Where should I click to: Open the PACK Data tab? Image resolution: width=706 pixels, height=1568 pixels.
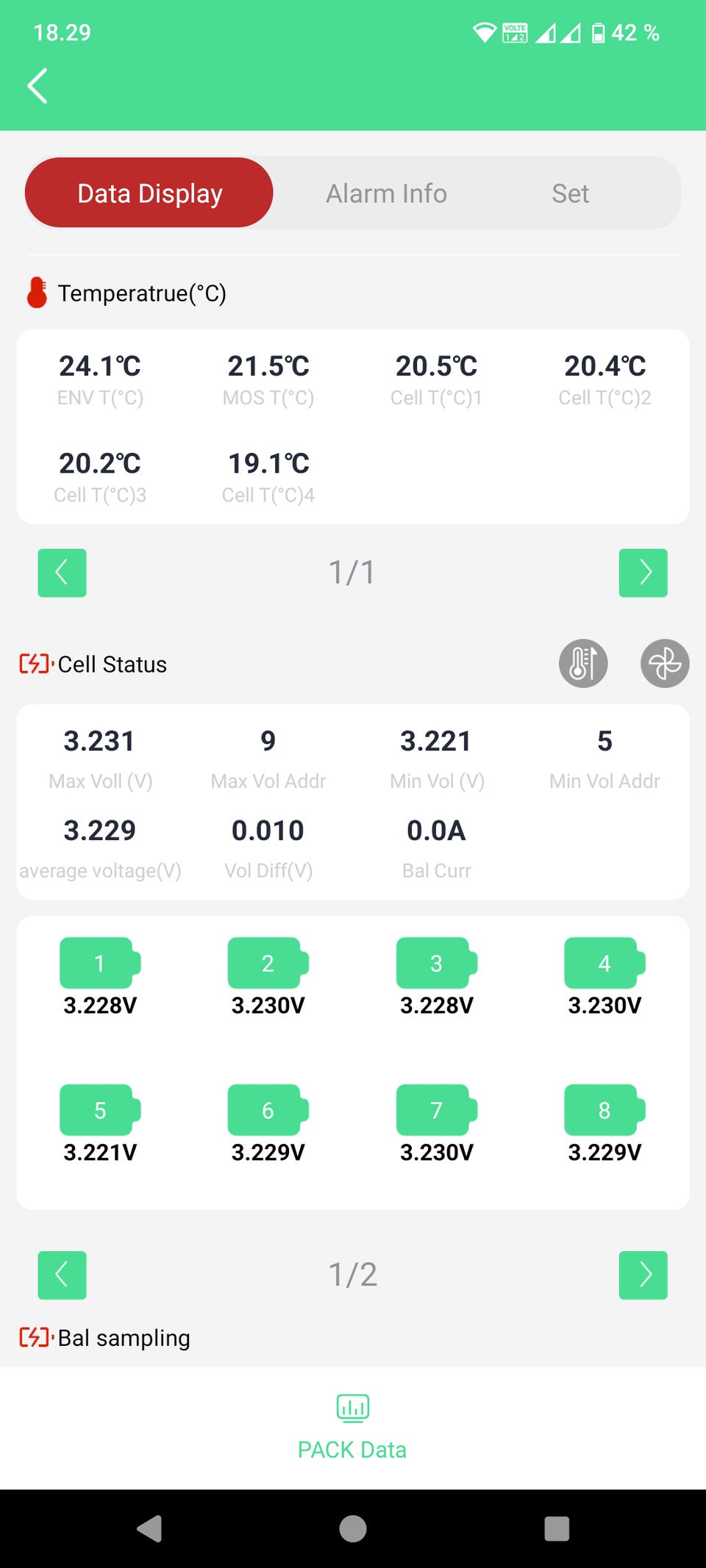point(352,1428)
